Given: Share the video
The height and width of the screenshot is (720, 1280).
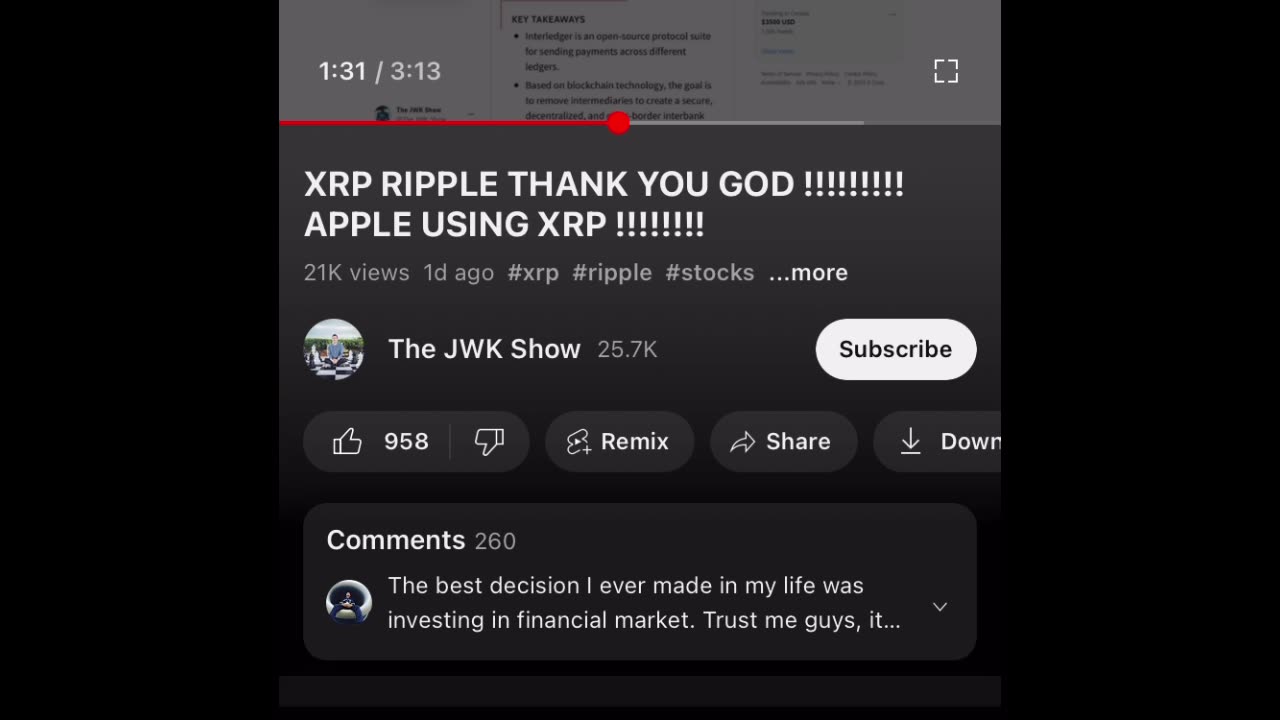Looking at the screenshot, I should point(783,441).
